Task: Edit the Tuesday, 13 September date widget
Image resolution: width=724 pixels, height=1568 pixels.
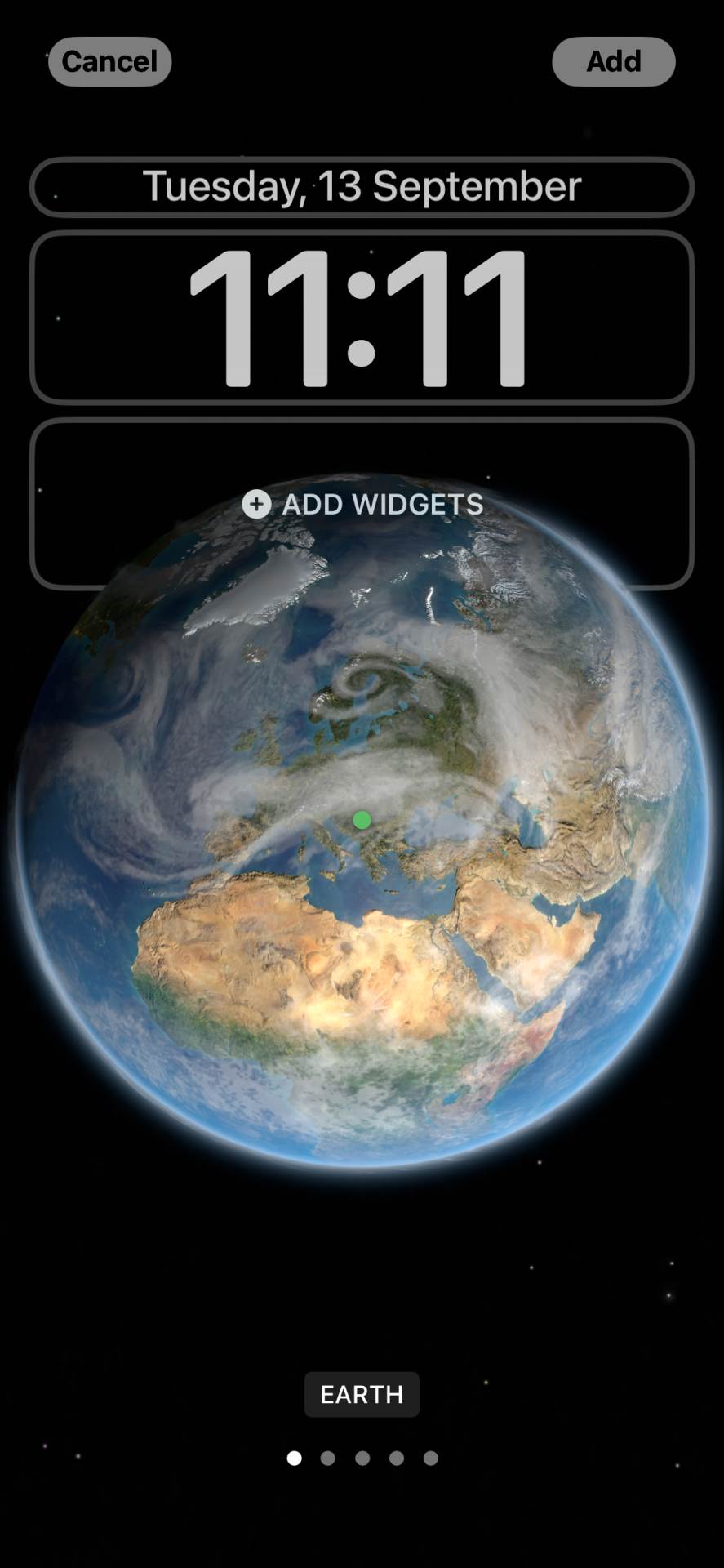Action: tap(362, 187)
